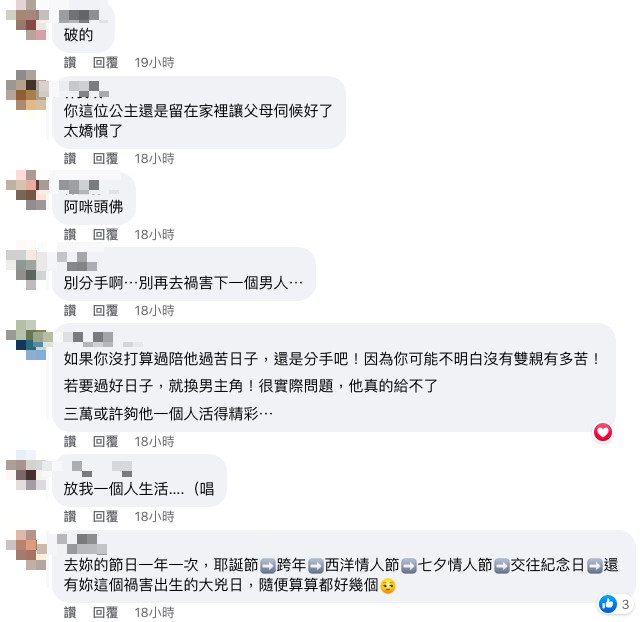Reply to the comment ending 太嬌慣了
Viewport: 644px width, 622px height.
pos(106,158)
